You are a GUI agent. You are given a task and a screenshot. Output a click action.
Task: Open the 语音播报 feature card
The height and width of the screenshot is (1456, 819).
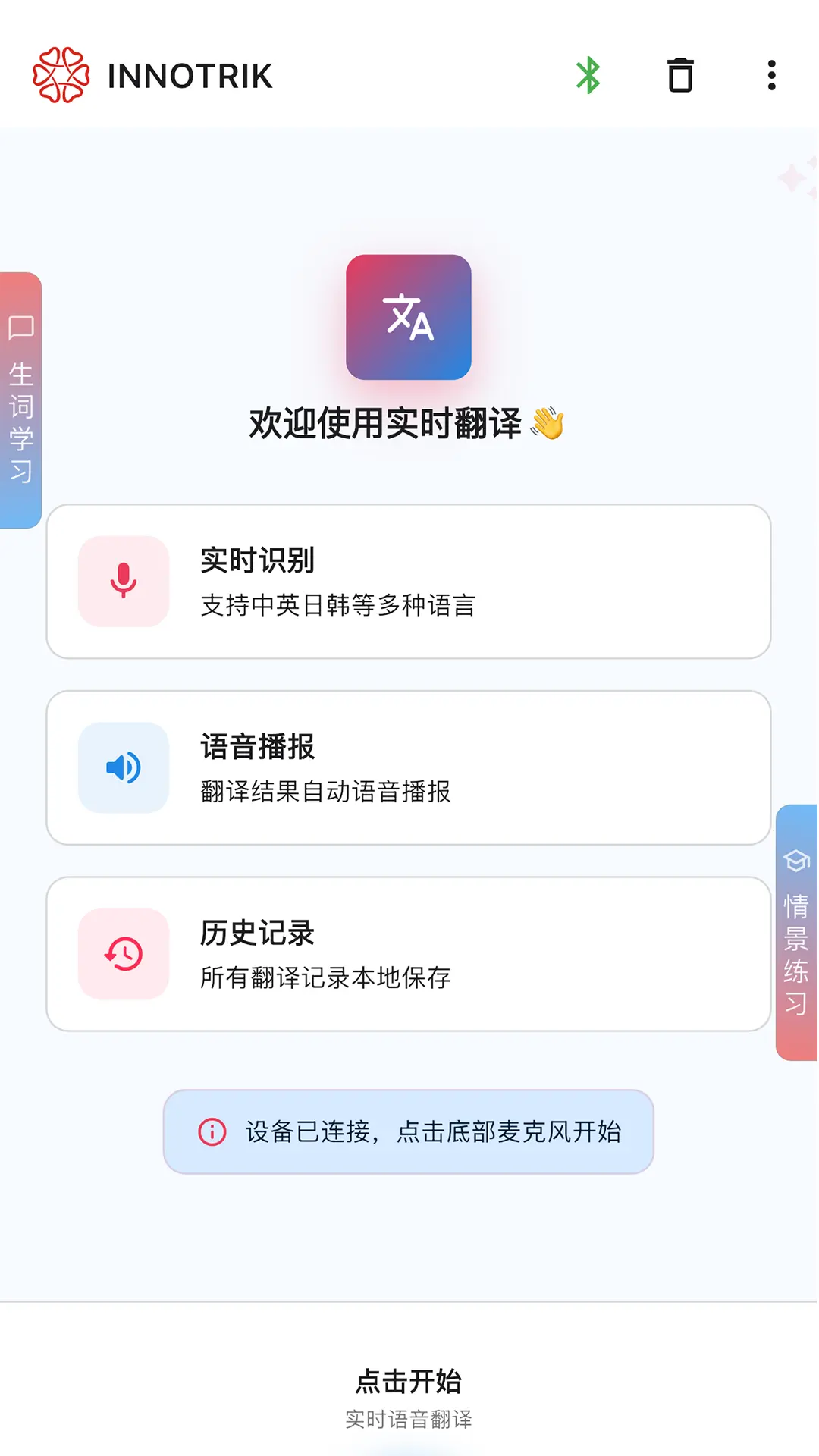pyautogui.click(x=409, y=767)
